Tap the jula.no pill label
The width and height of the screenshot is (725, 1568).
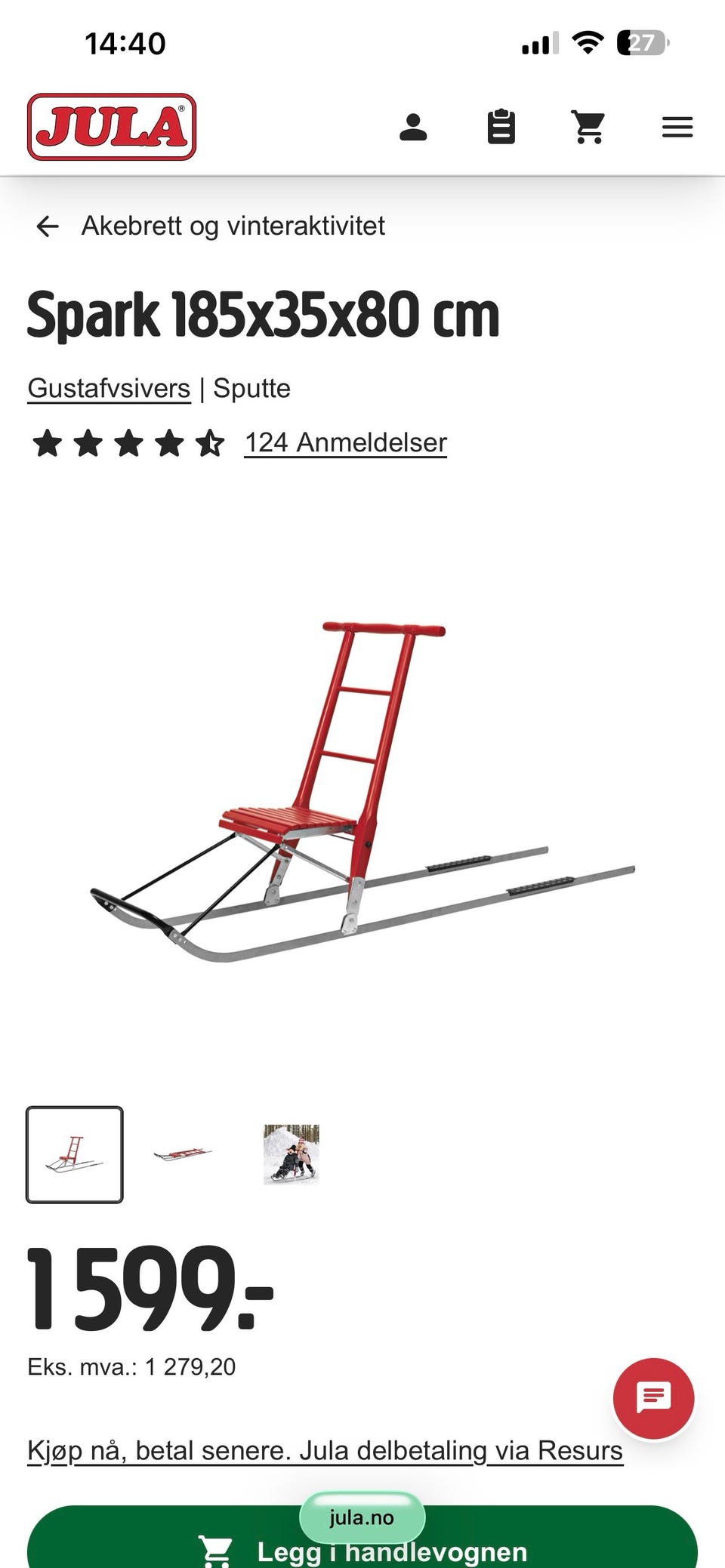[362, 1517]
